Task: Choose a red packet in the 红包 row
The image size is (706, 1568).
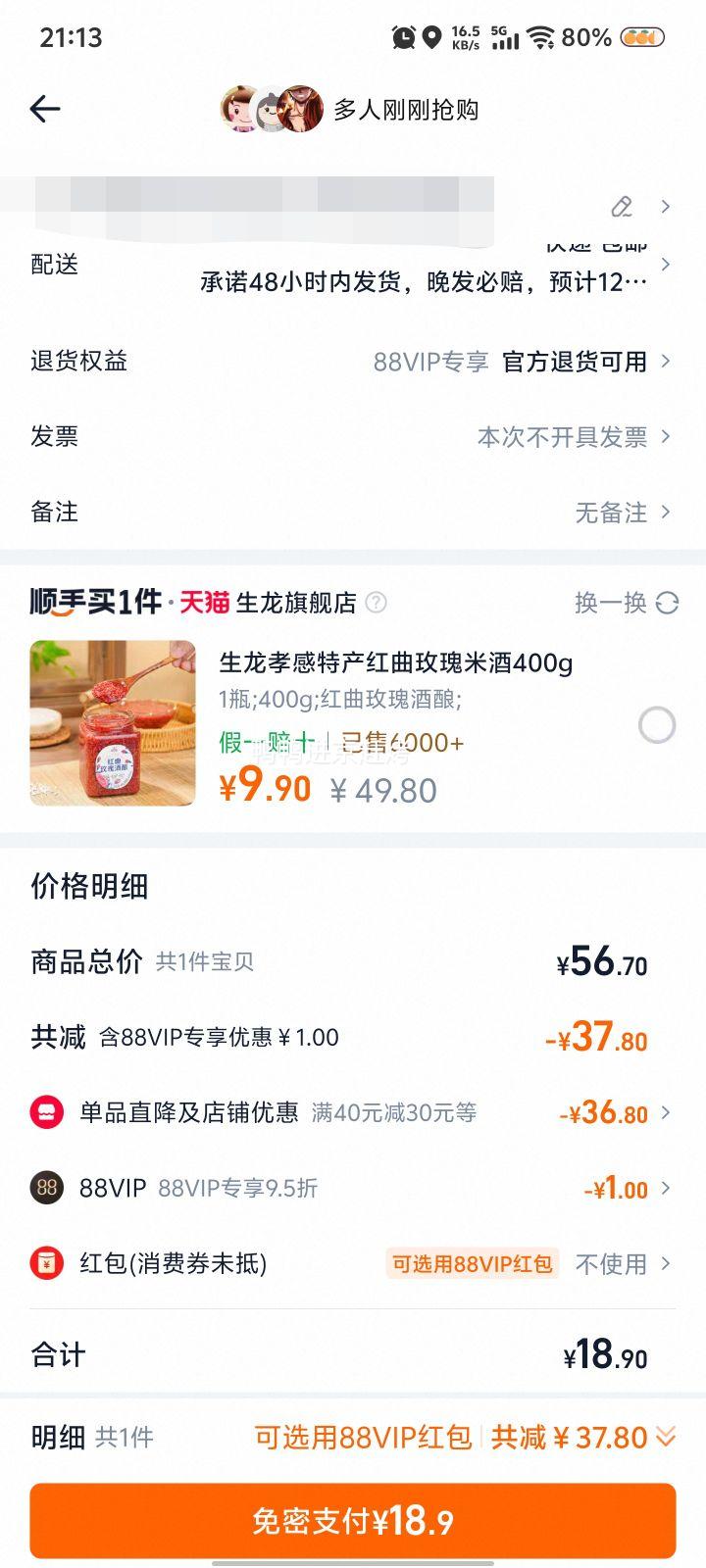Action: pyautogui.click(x=353, y=1263)
